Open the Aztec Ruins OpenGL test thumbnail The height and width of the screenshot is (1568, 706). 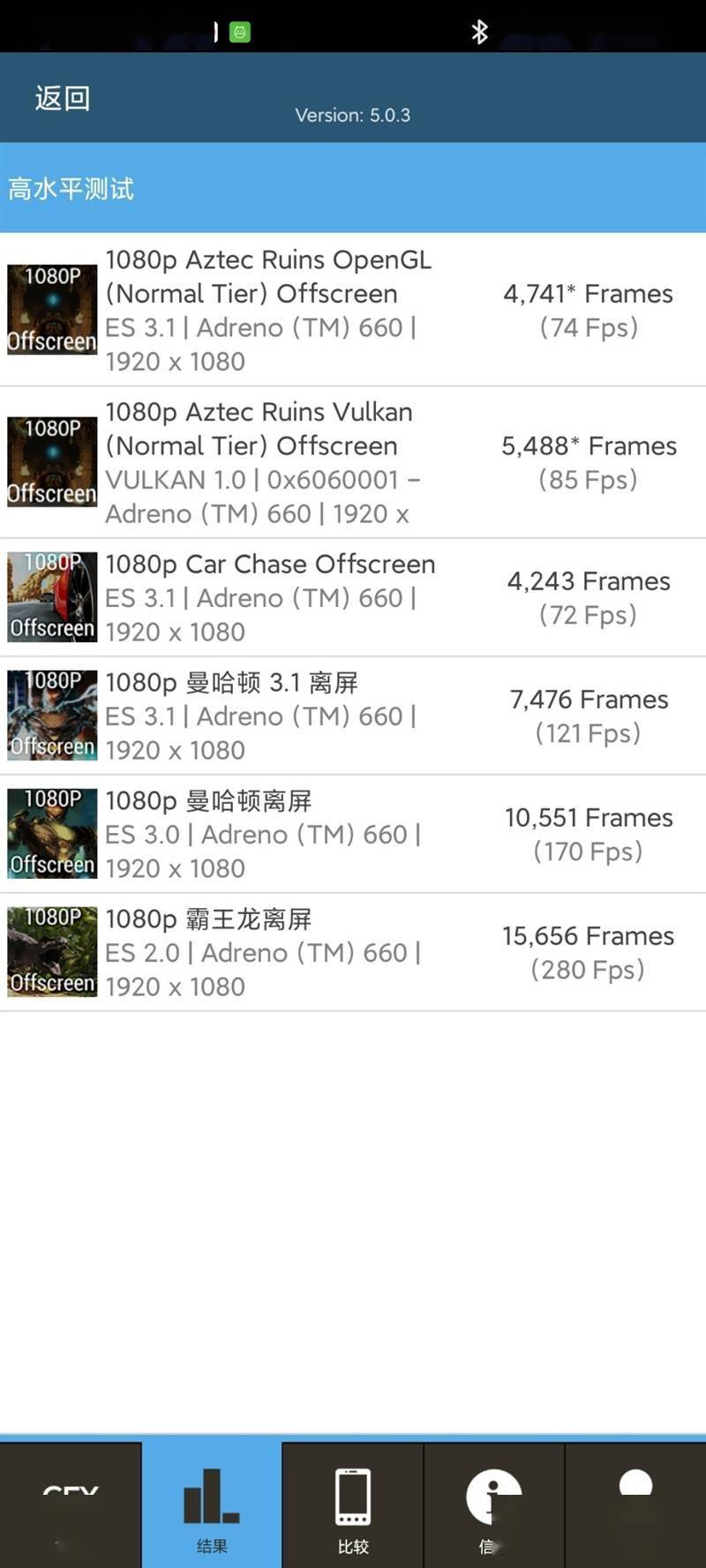point(51,310)
